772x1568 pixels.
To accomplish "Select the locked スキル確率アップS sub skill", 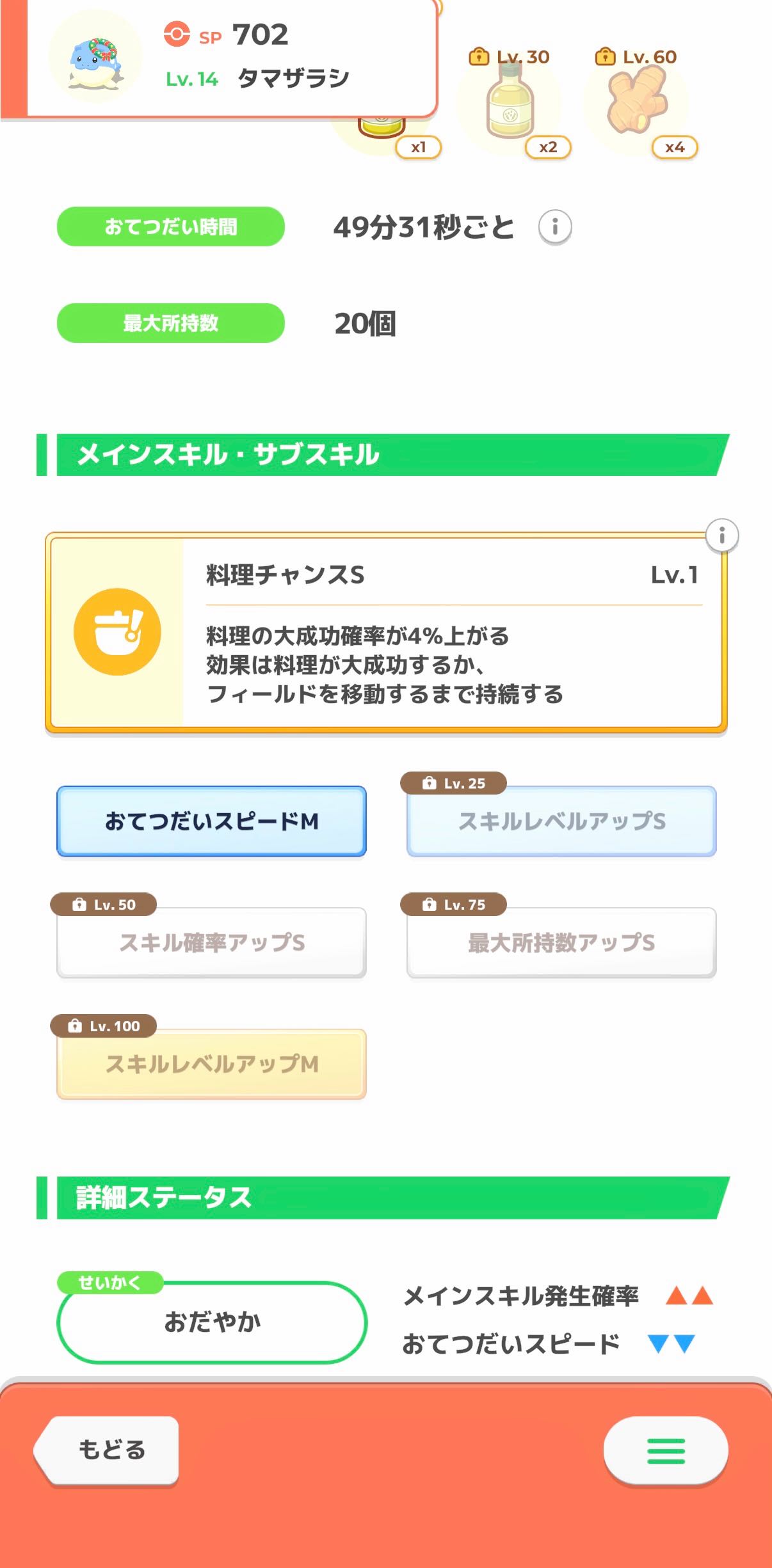I will [211, 942].
